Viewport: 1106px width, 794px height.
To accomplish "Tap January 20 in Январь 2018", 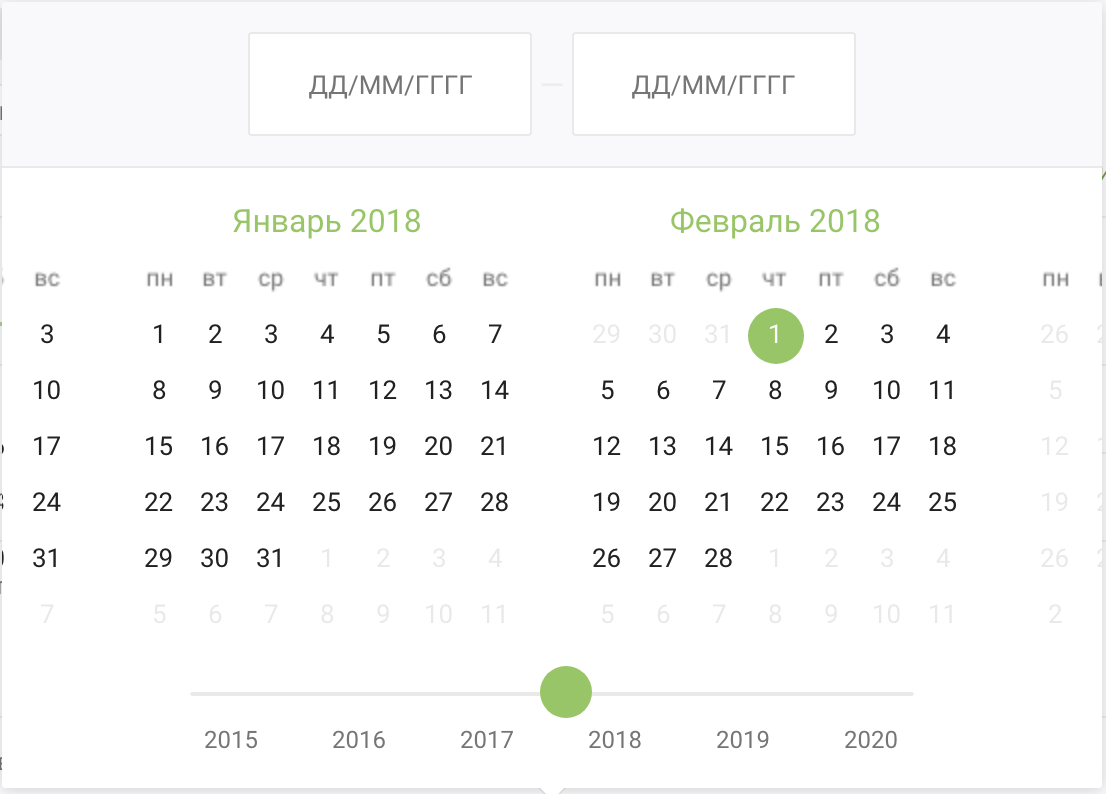I will [x=439, y=446].
